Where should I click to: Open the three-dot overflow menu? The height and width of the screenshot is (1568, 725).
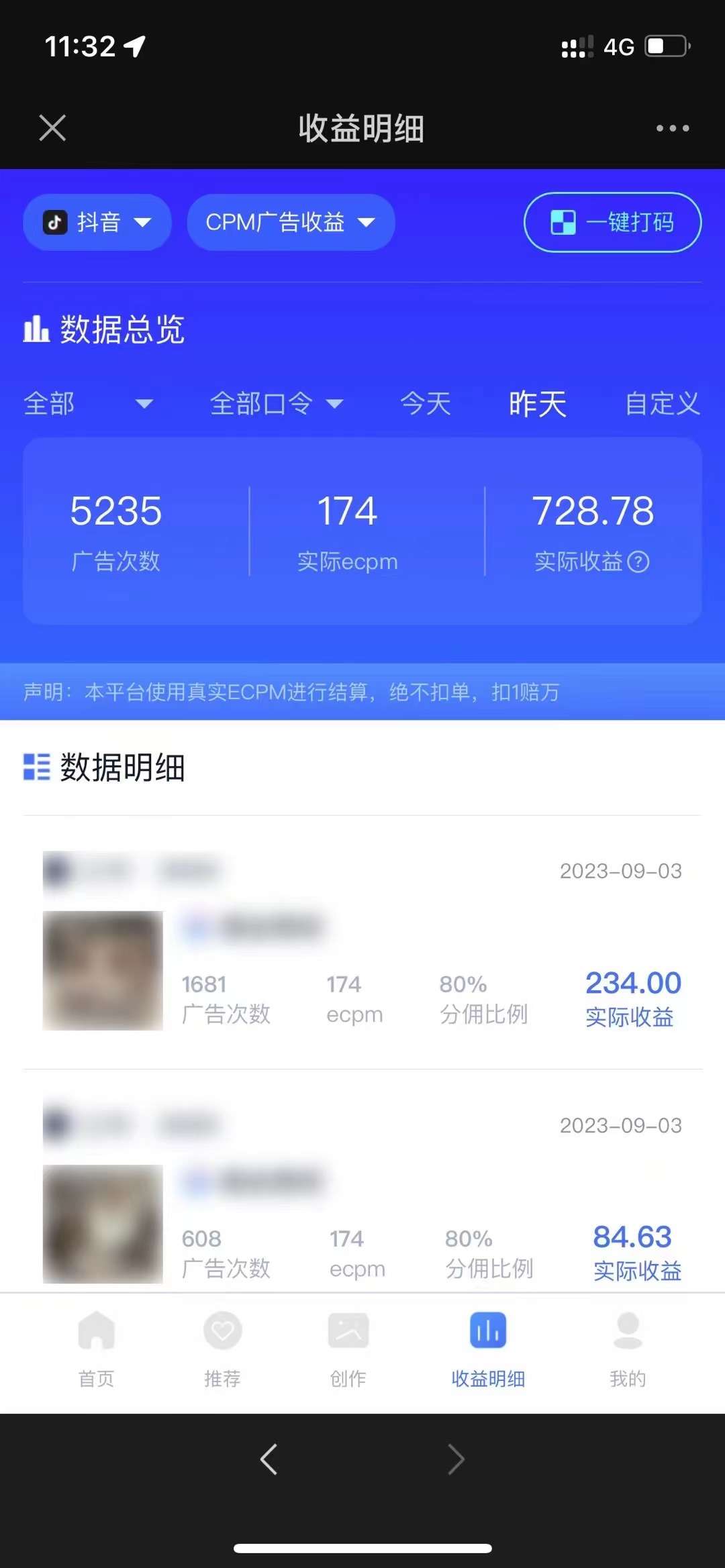[x=673, y=128]
